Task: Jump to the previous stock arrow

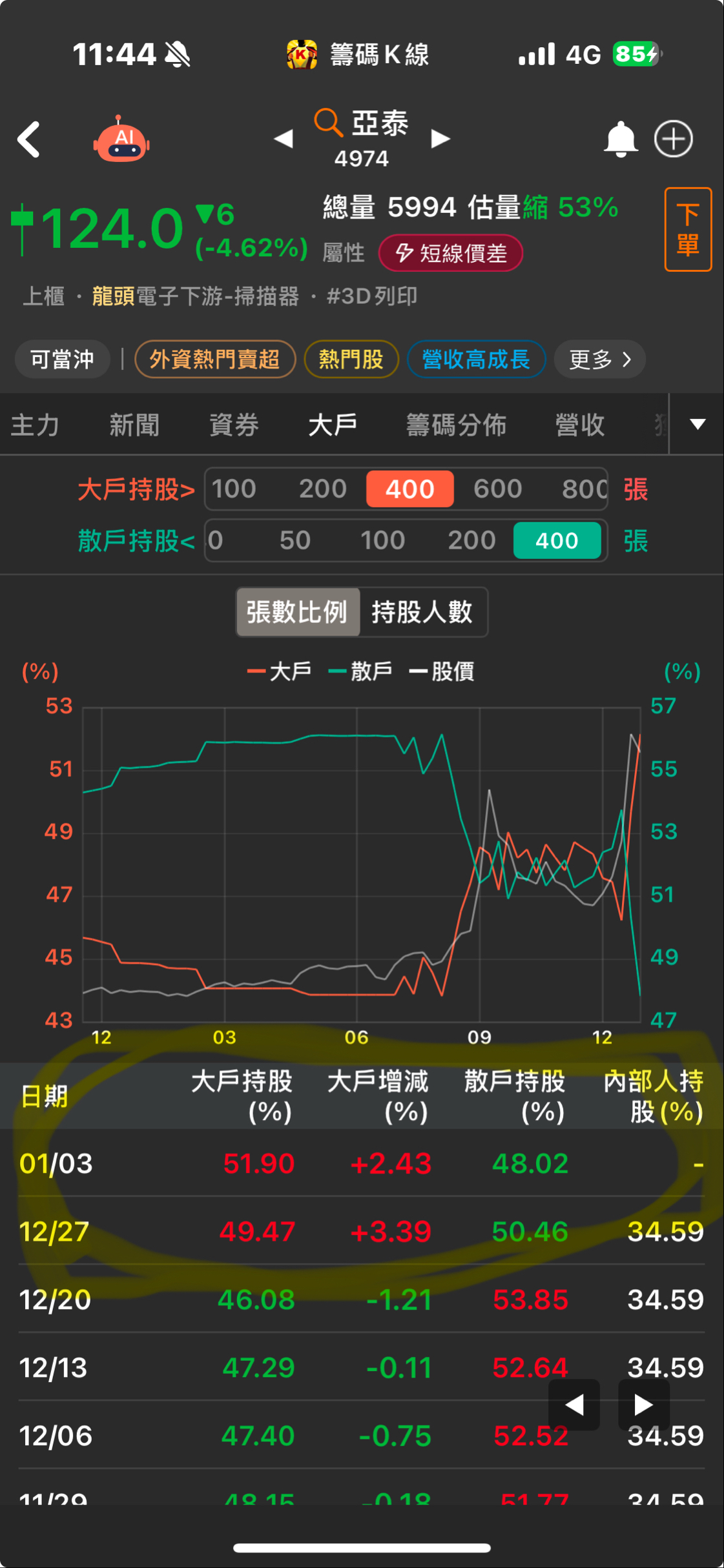Action: [284, 138]
